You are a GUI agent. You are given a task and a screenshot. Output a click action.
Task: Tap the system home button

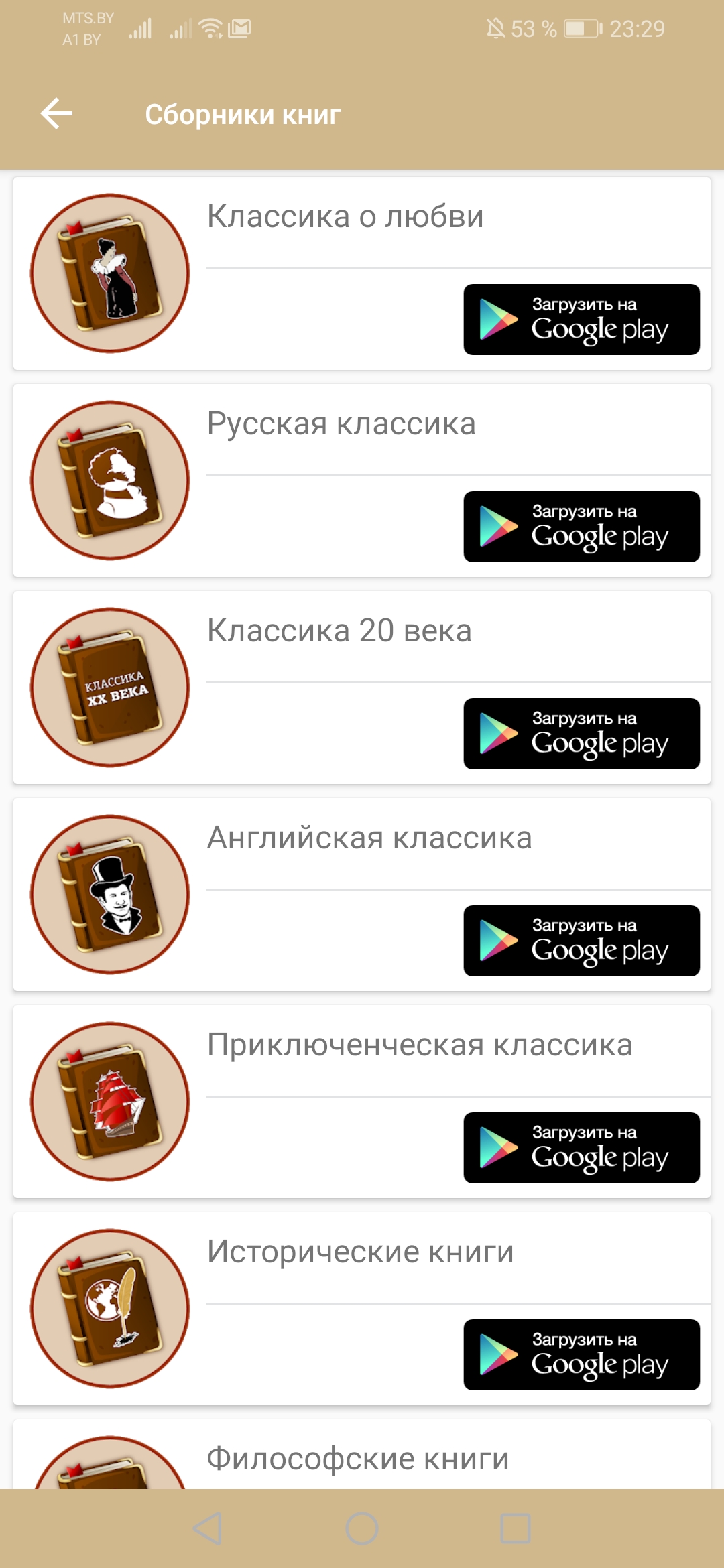(362, 1528)
